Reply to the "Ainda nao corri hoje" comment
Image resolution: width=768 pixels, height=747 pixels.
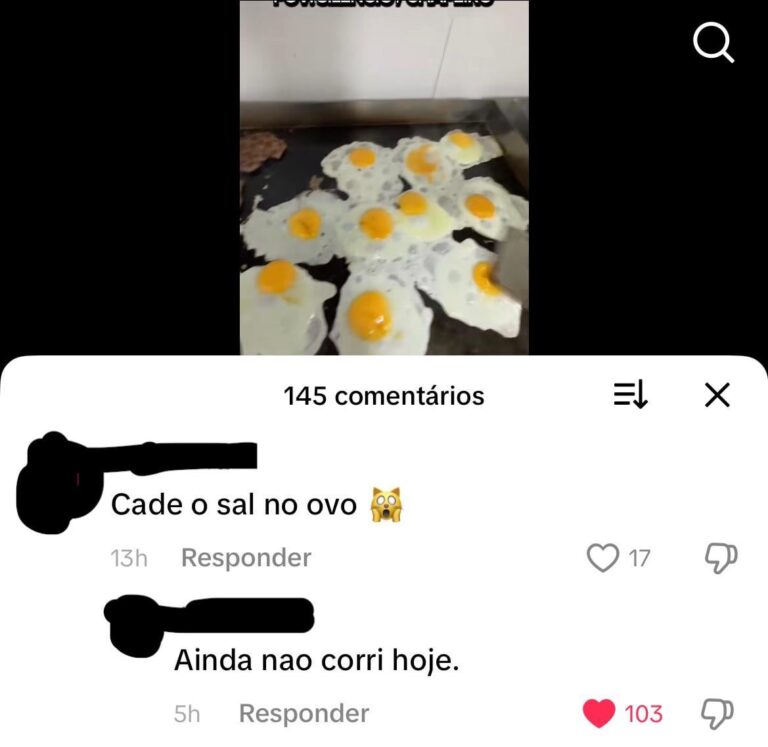pos(303,713)
